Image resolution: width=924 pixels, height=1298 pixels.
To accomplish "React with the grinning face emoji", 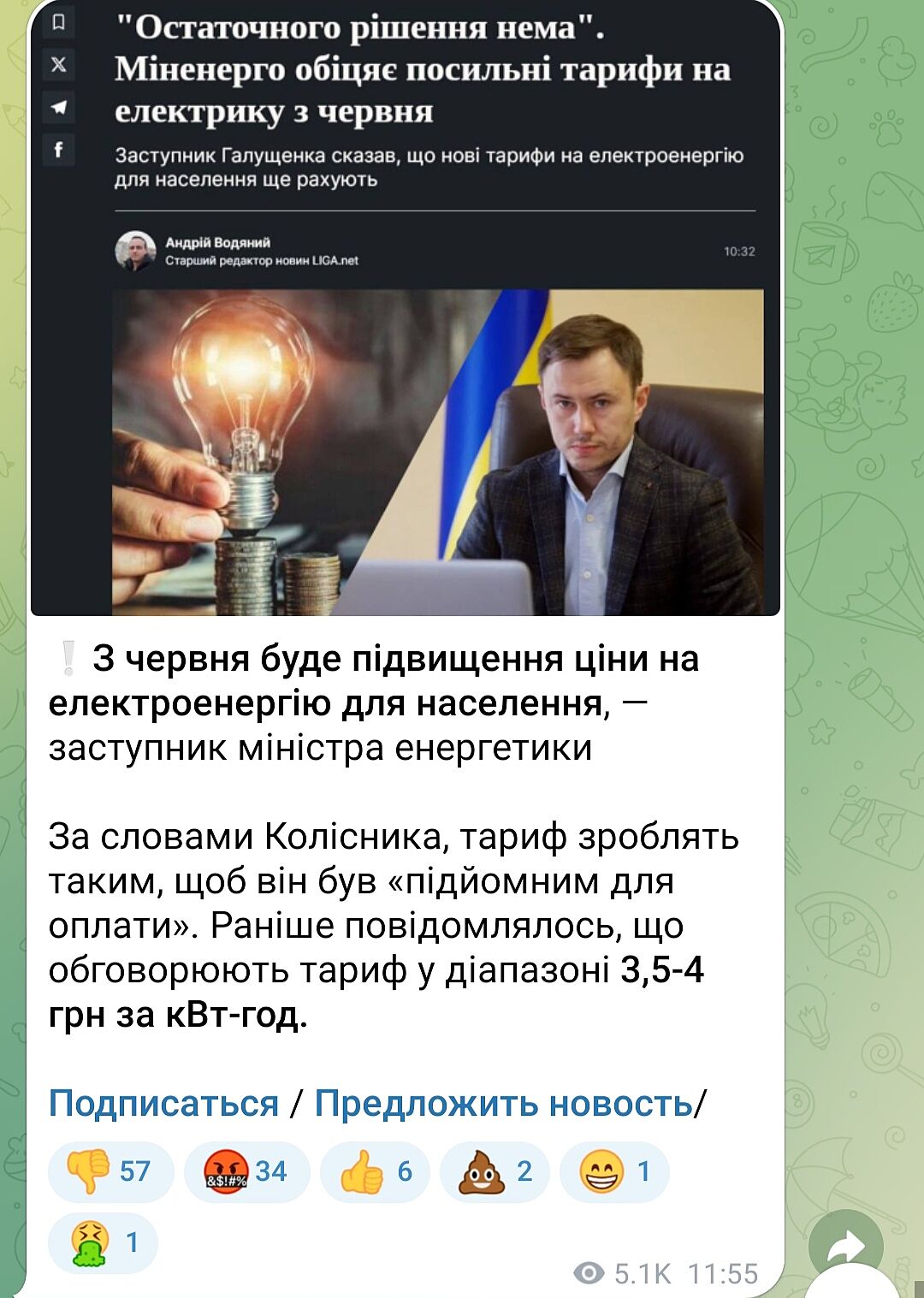I will click(613, 1171).
